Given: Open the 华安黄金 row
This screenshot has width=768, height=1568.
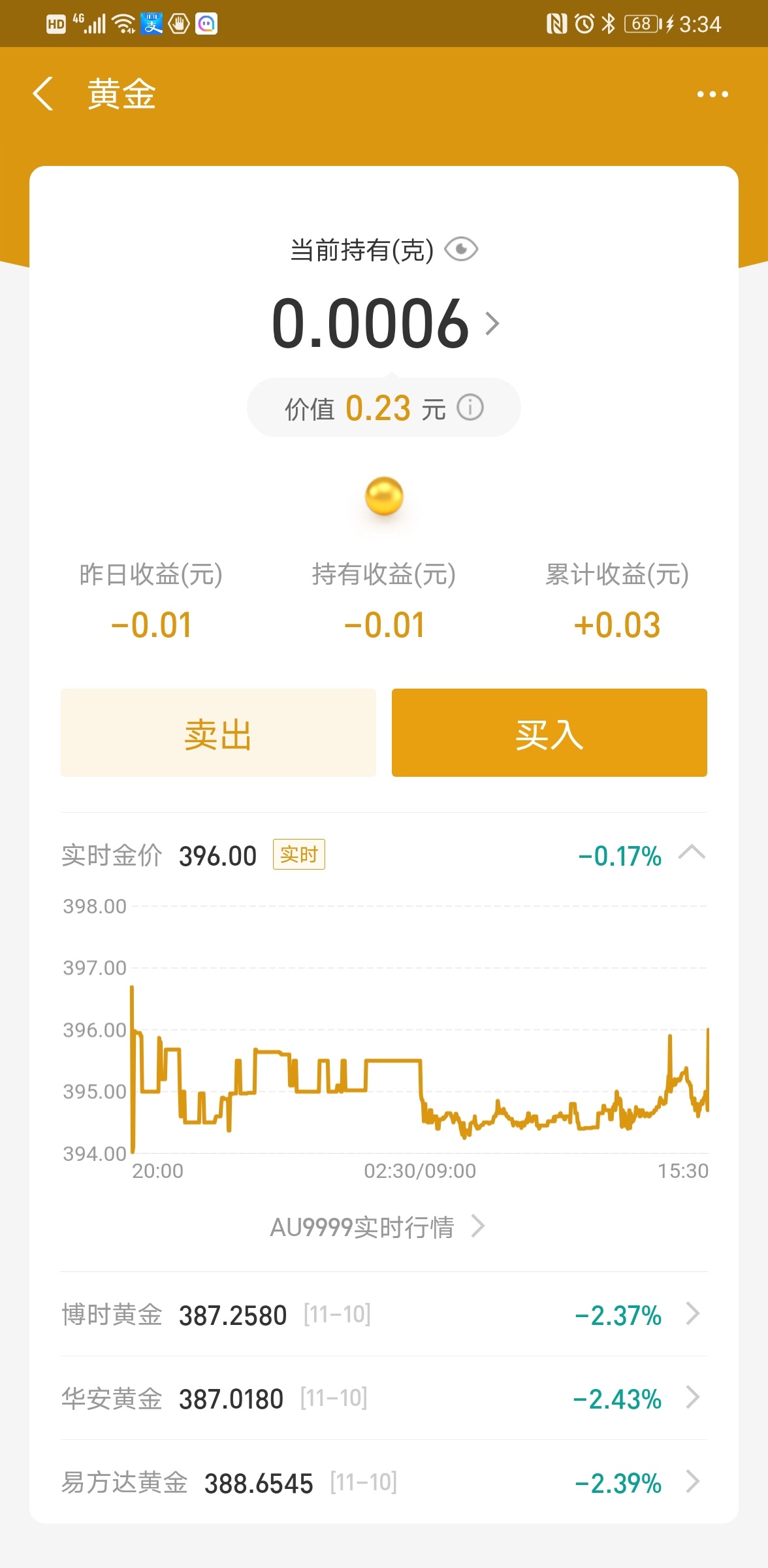Looking at the screenshot, I should click(384, 1398).
